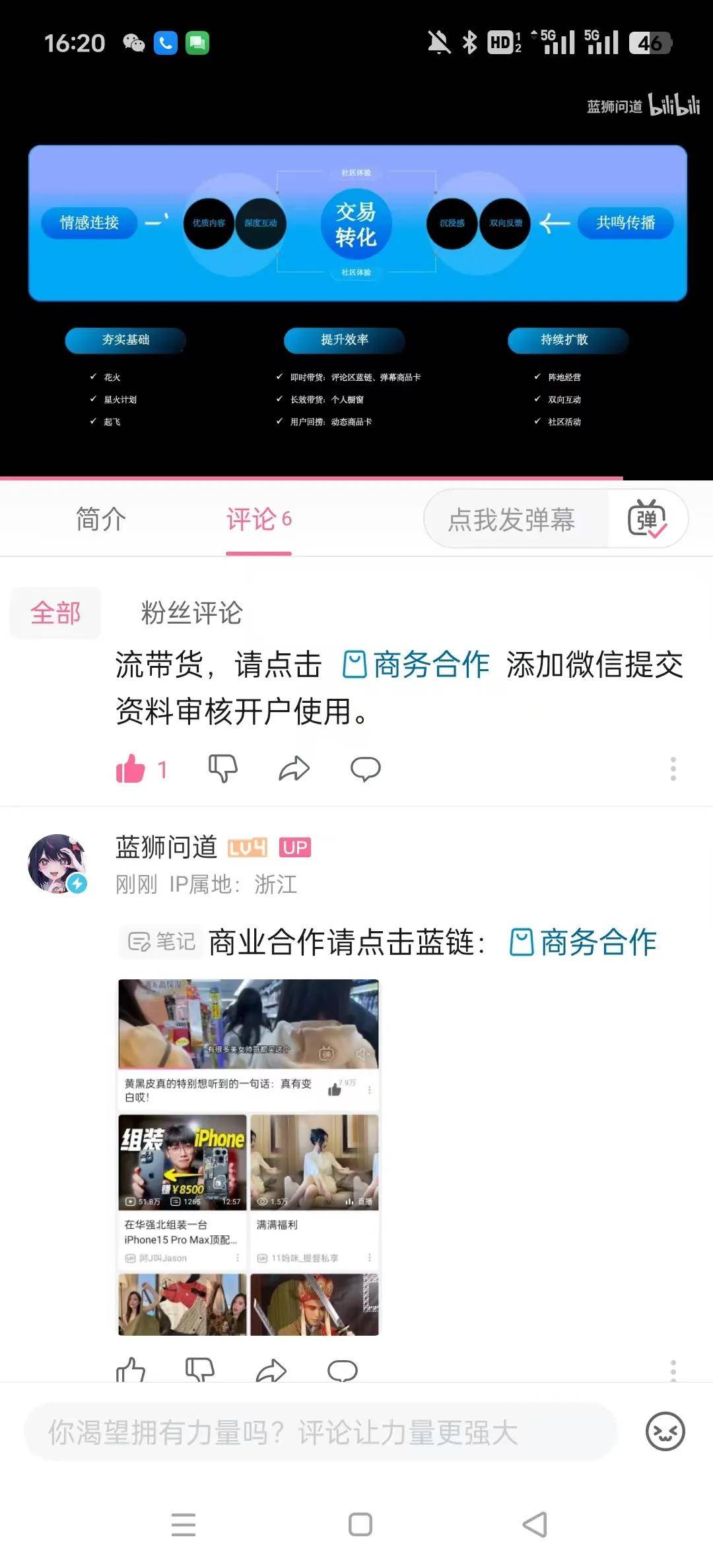Select the 评论 tab
Viewport: 713px width, 1568px height.
click(x=258, y=519)
